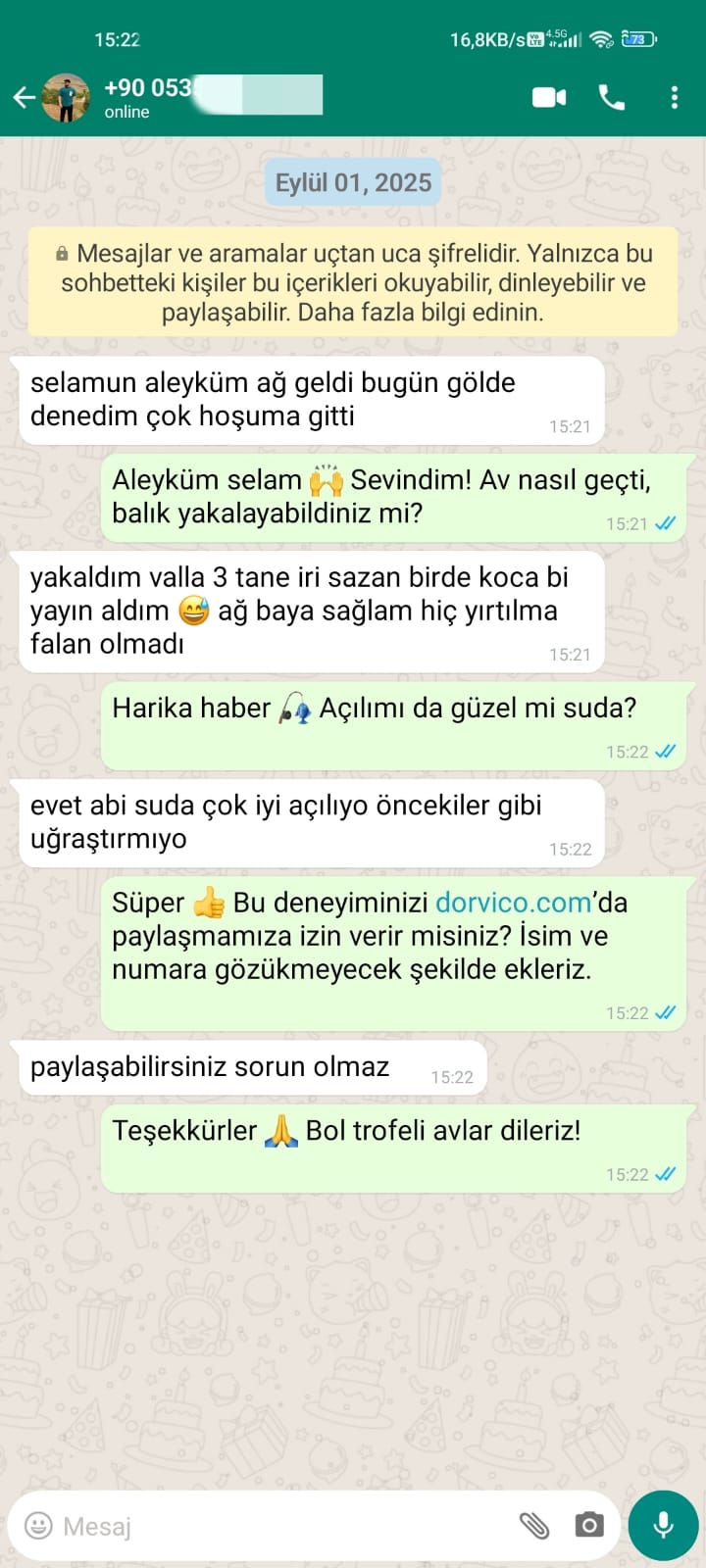The height and width of the screenshot is (1568, 706).
Task: Open the emoji picker
Action: point(38,1525)
